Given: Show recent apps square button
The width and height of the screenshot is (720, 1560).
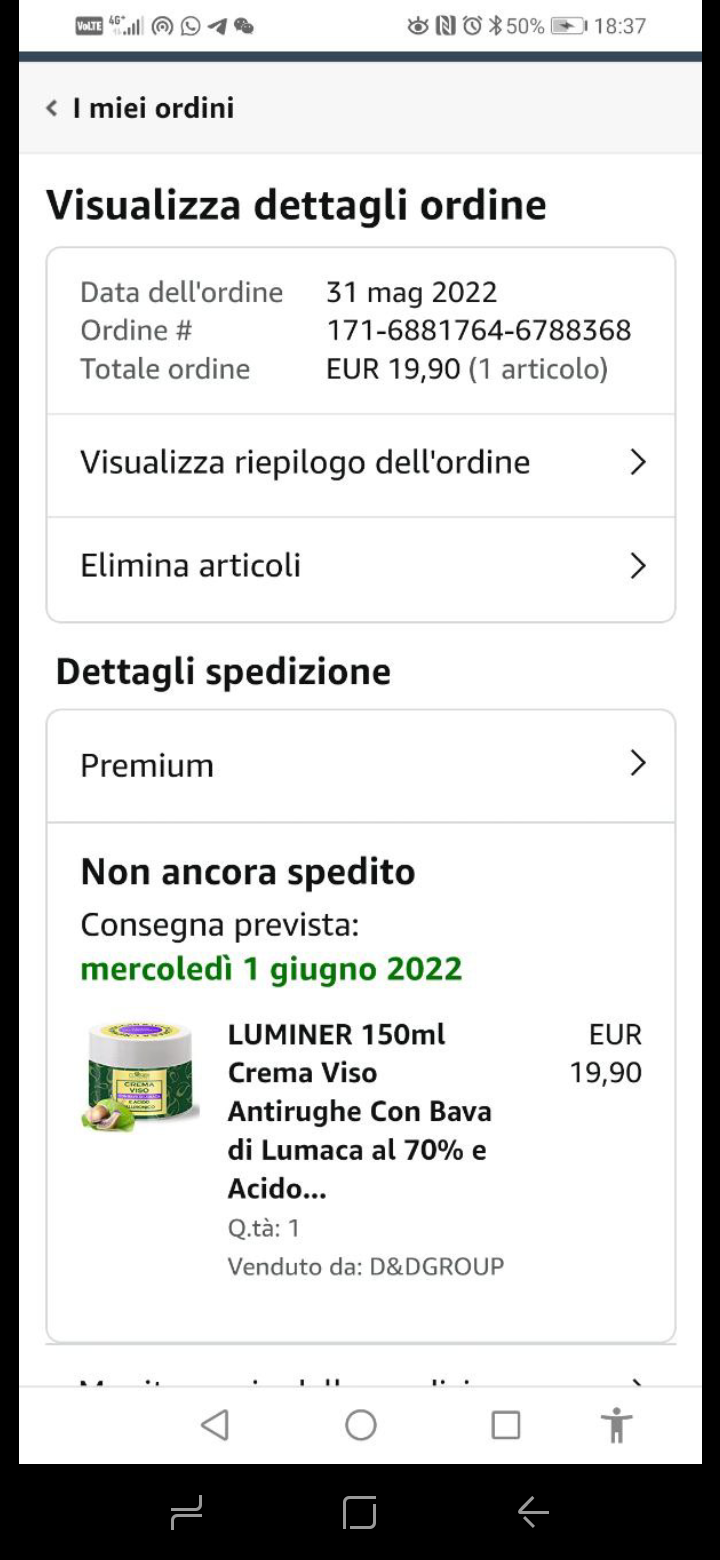Looking at the screenshot, I should coord(506,1425).
